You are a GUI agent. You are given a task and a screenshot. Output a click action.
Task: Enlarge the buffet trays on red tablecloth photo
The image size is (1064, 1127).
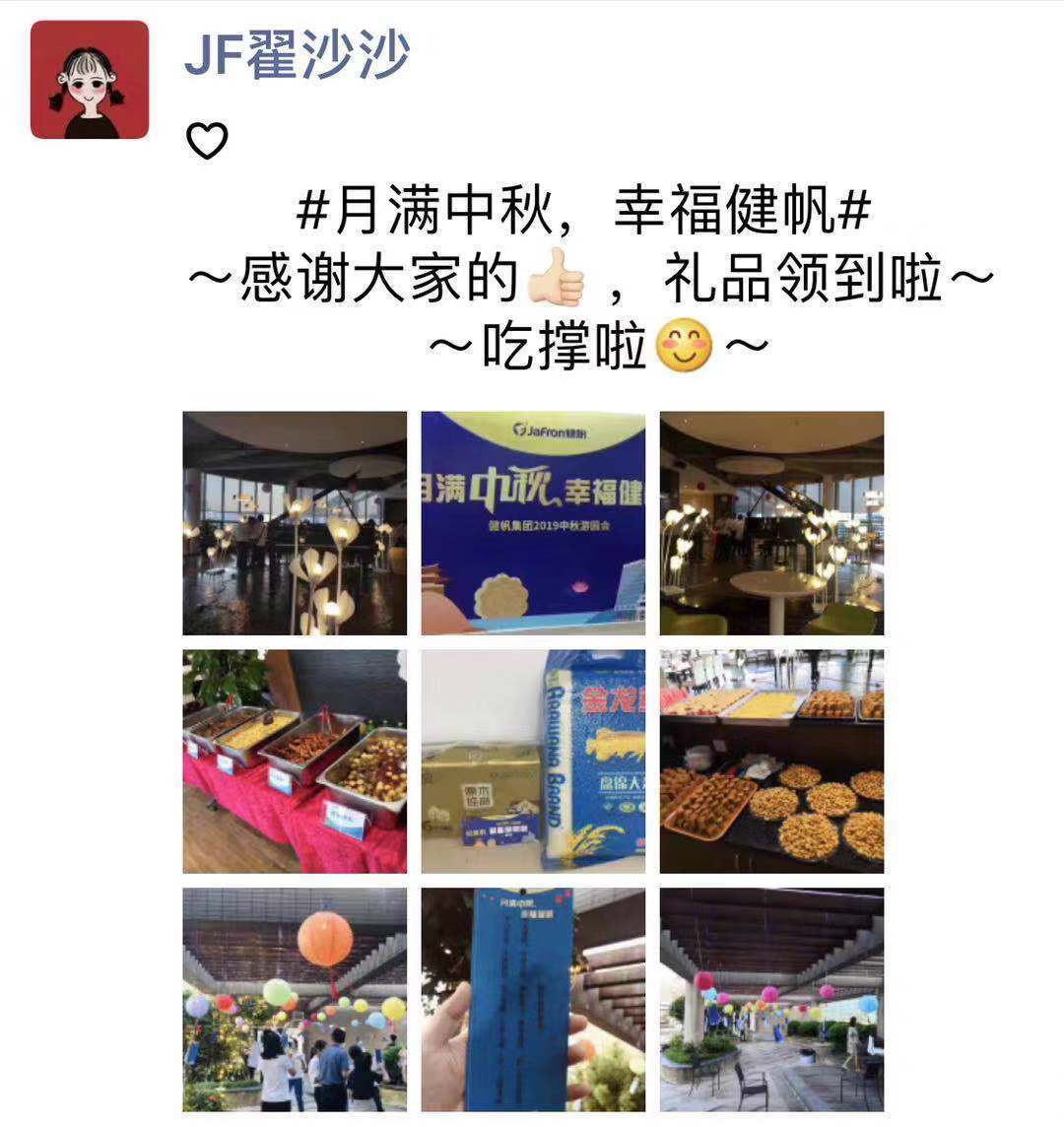pyautogui.click(x=295, y=762)
